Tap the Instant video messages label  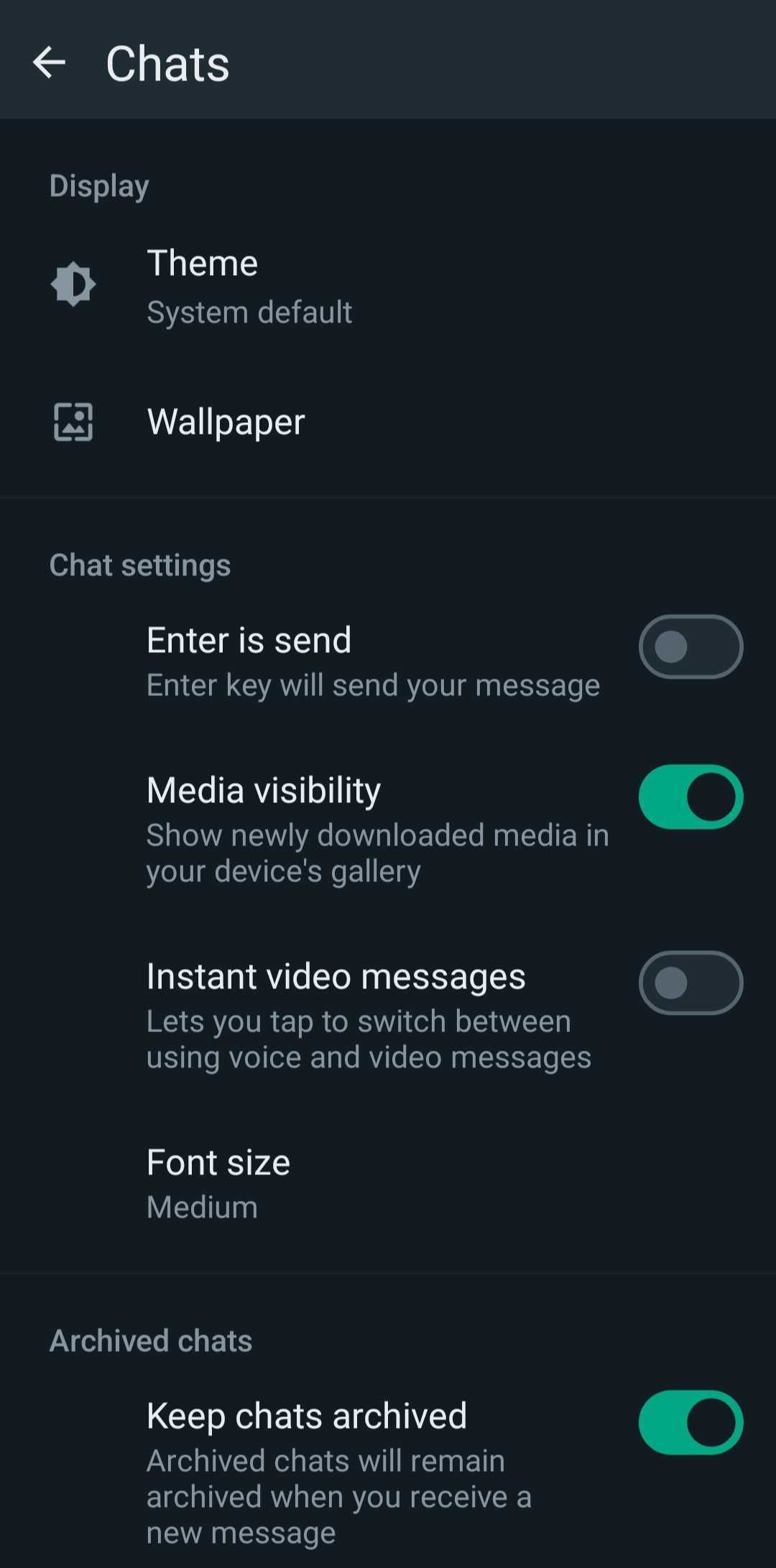[x=336, y=975]
